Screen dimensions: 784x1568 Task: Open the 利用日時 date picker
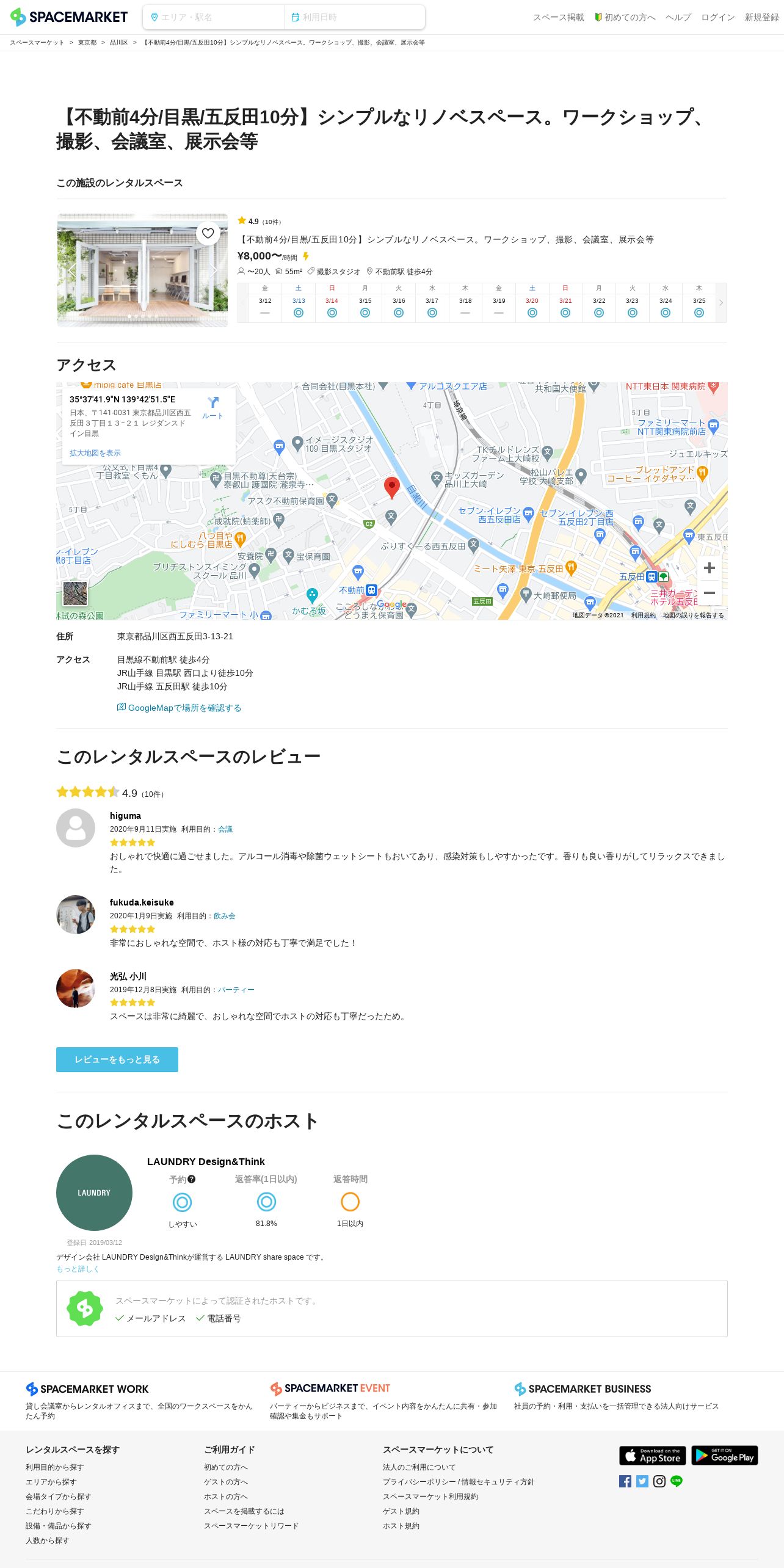(354, 17)
